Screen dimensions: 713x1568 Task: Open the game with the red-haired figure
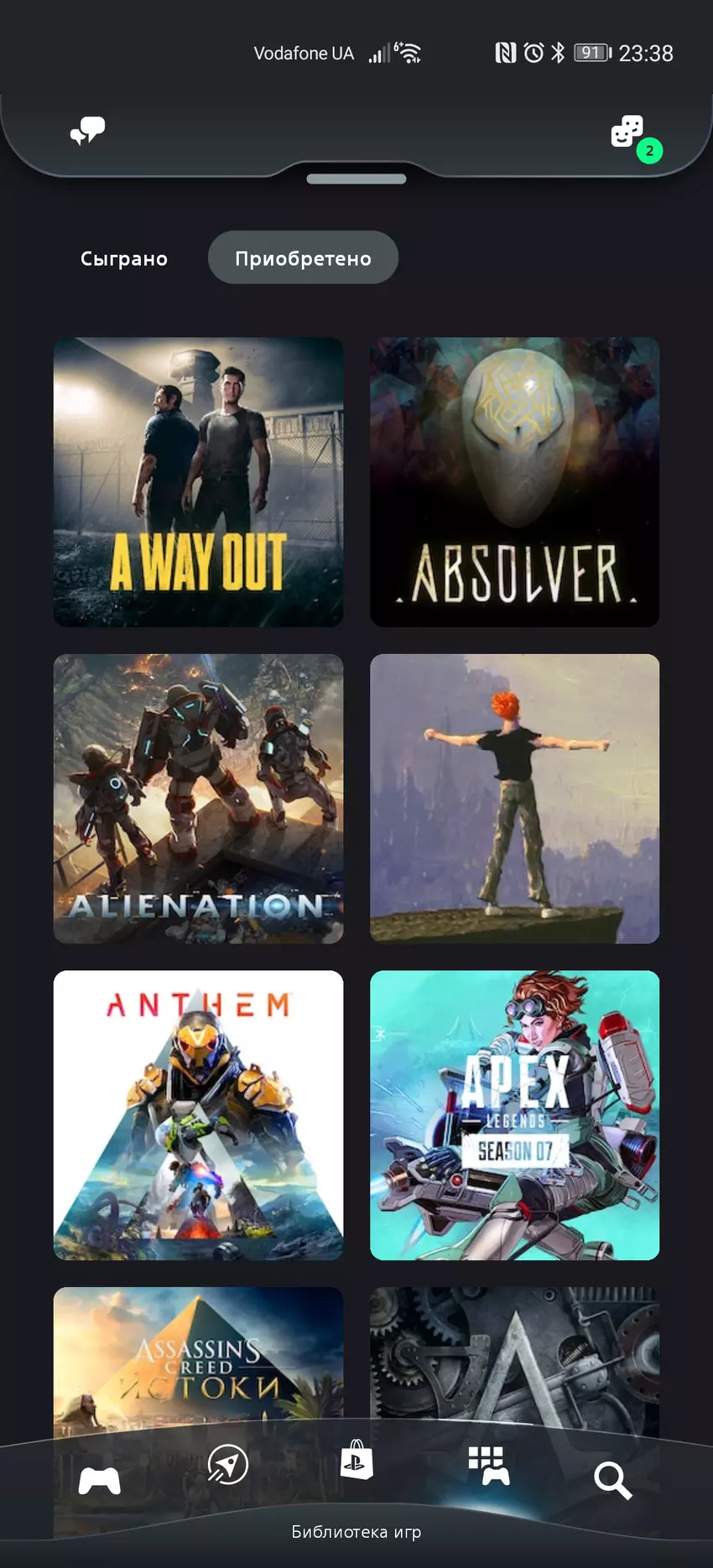coord(514,798)
